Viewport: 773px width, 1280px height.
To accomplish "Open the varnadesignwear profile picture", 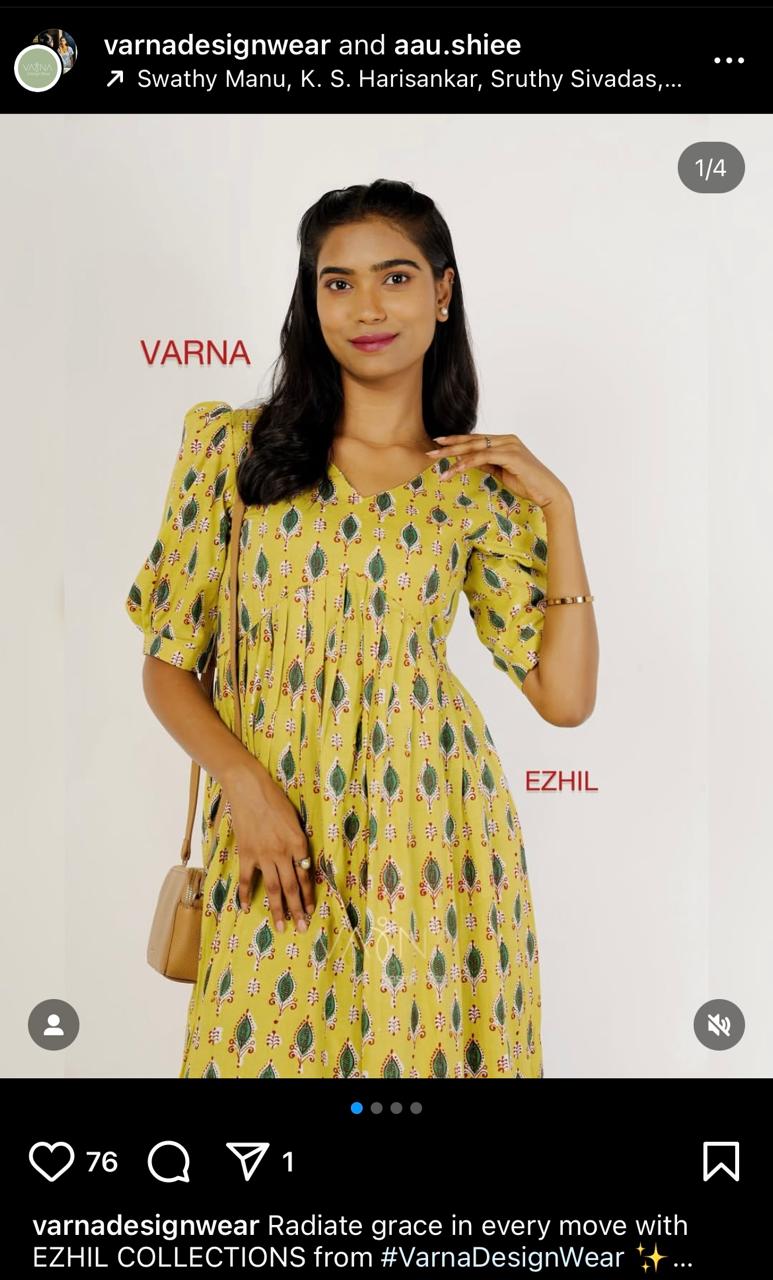I will pyautogui.click(x=40, y=67).
